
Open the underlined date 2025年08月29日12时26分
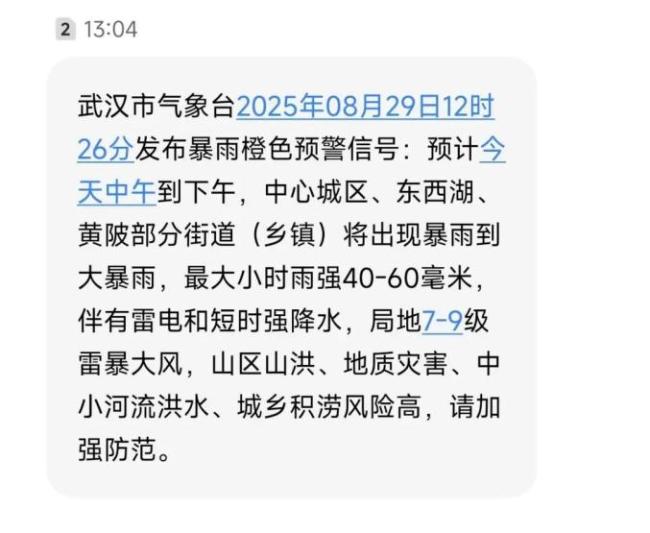(x=364, y=105)
